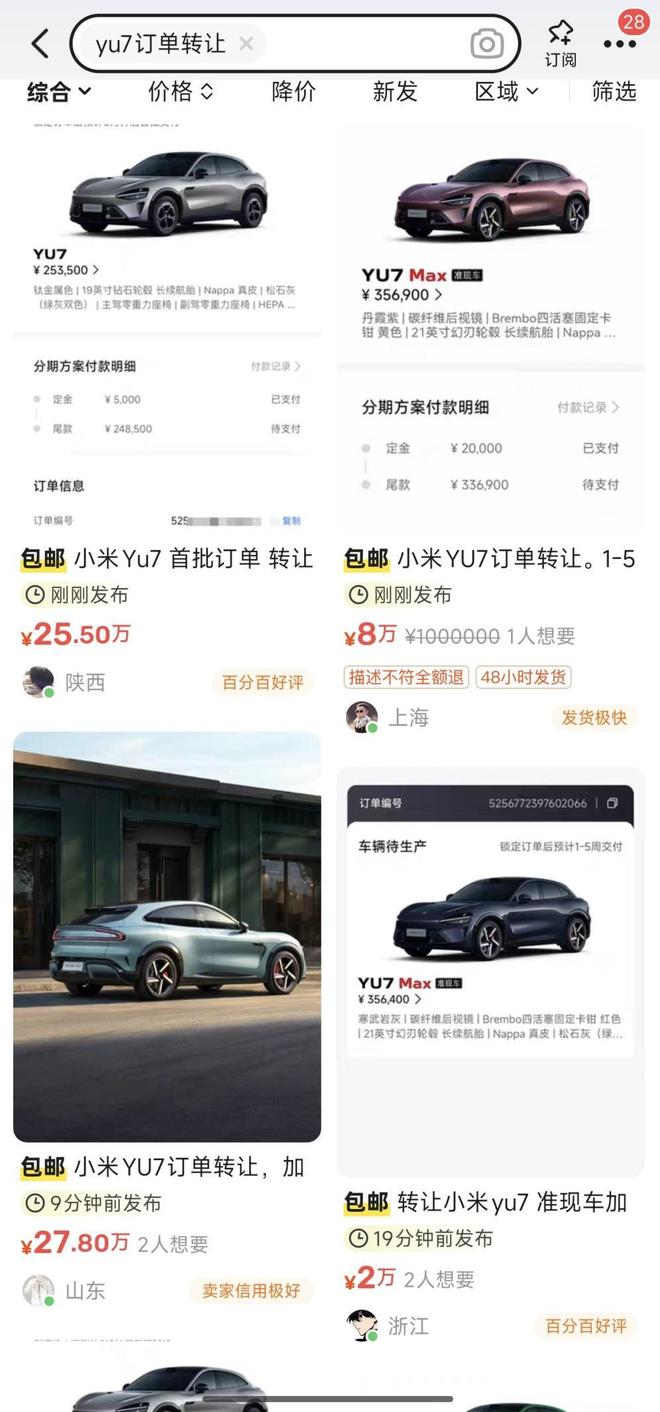Screen dimensions: 660x1412
Task: Open the three-dot more menu
Action: click(x=620, y=43)
